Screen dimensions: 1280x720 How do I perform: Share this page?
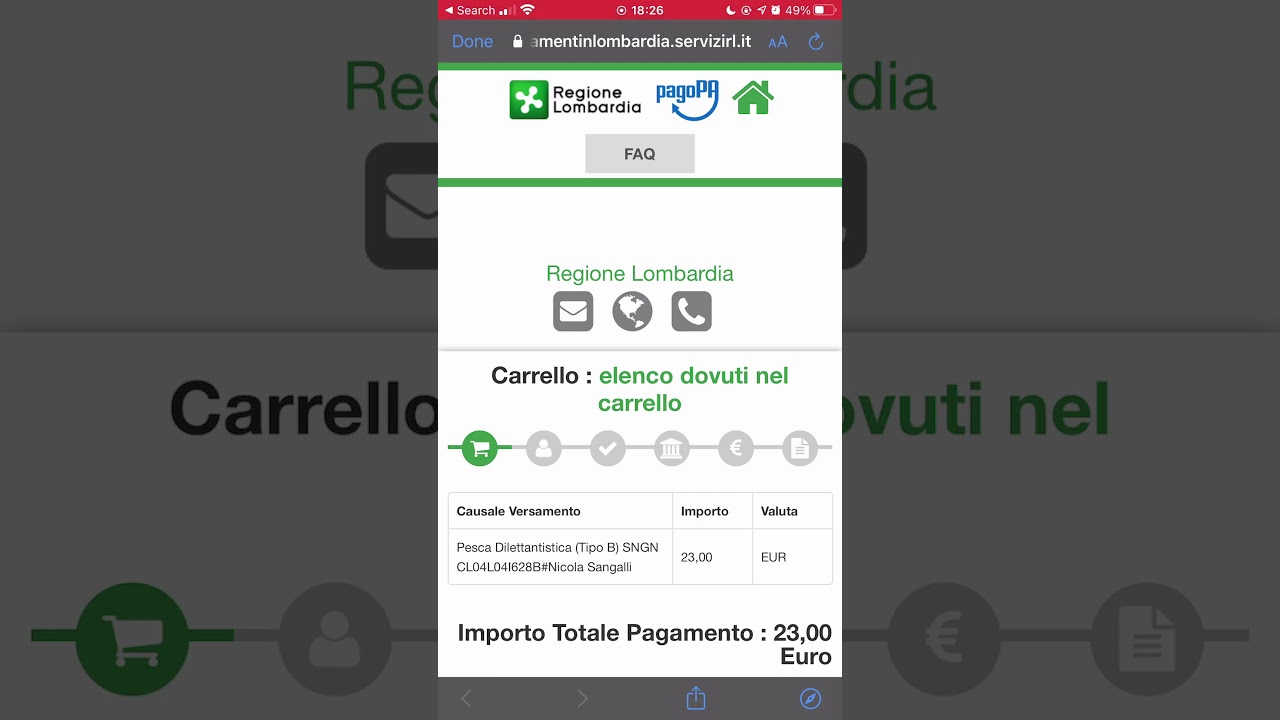click(x=696, y=699)
